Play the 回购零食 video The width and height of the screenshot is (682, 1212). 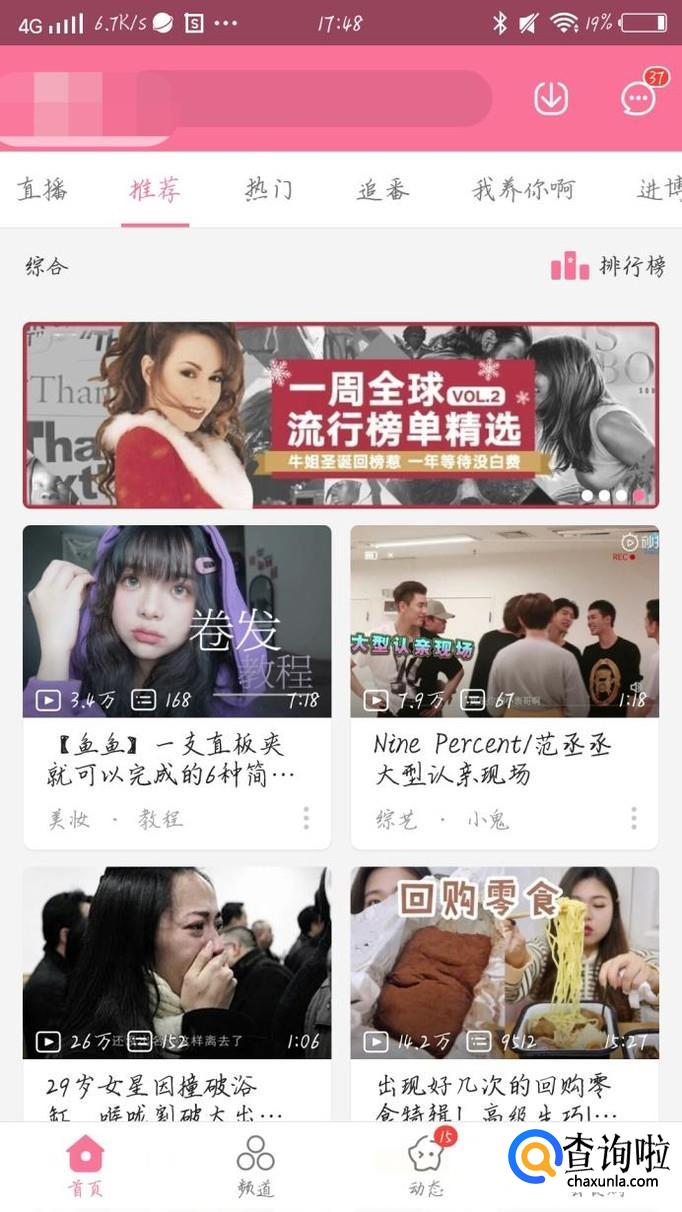[x=504, y=962]
